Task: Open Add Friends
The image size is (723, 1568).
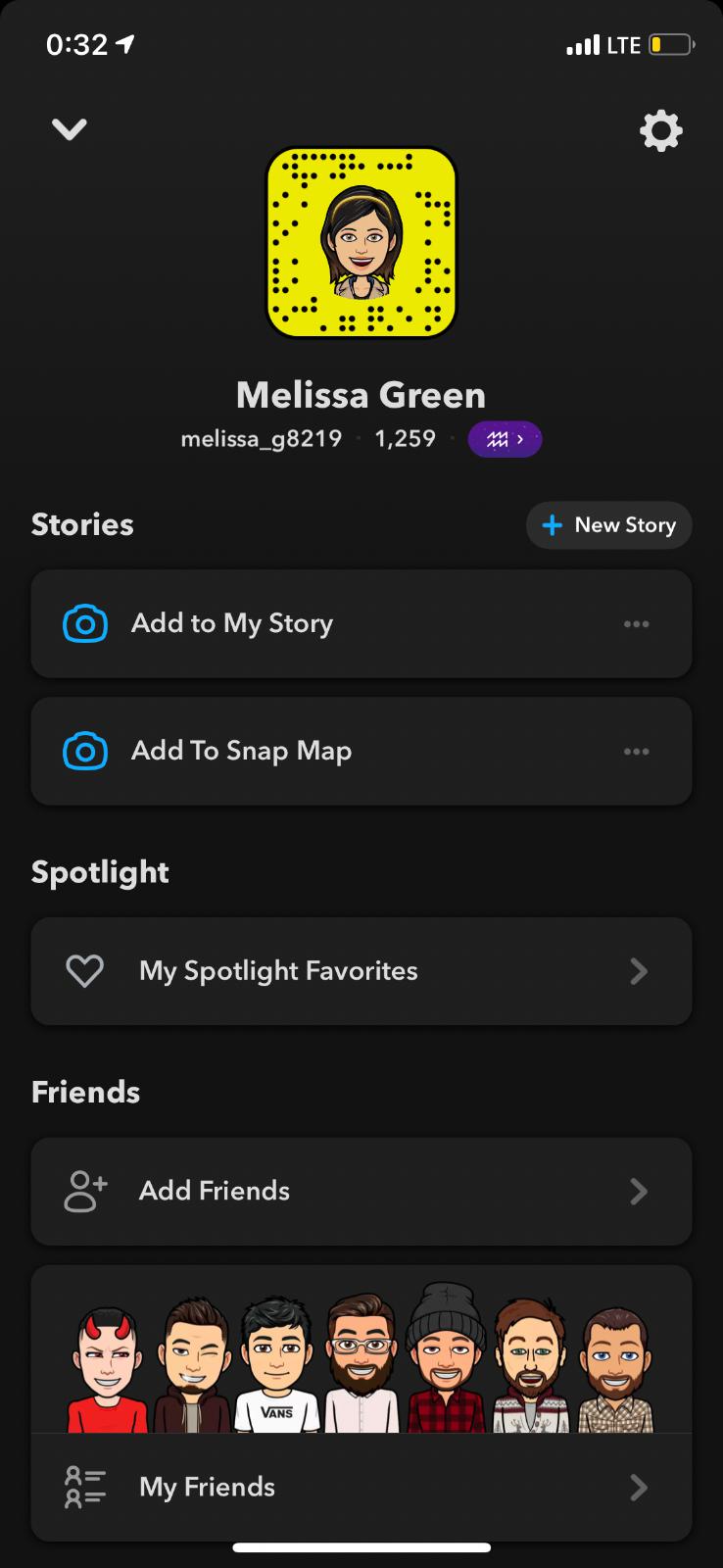Action: tap(361, 1192)
